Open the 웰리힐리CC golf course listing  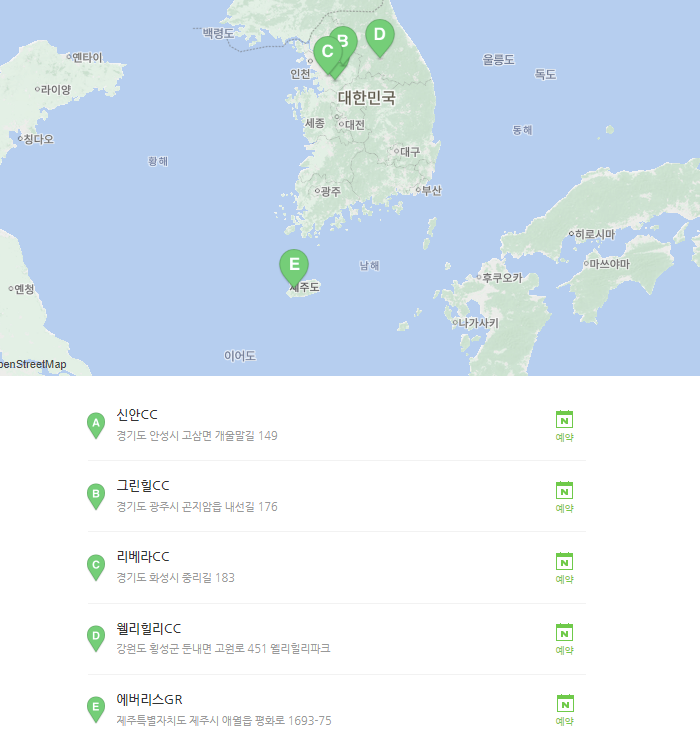pos(149,629)
